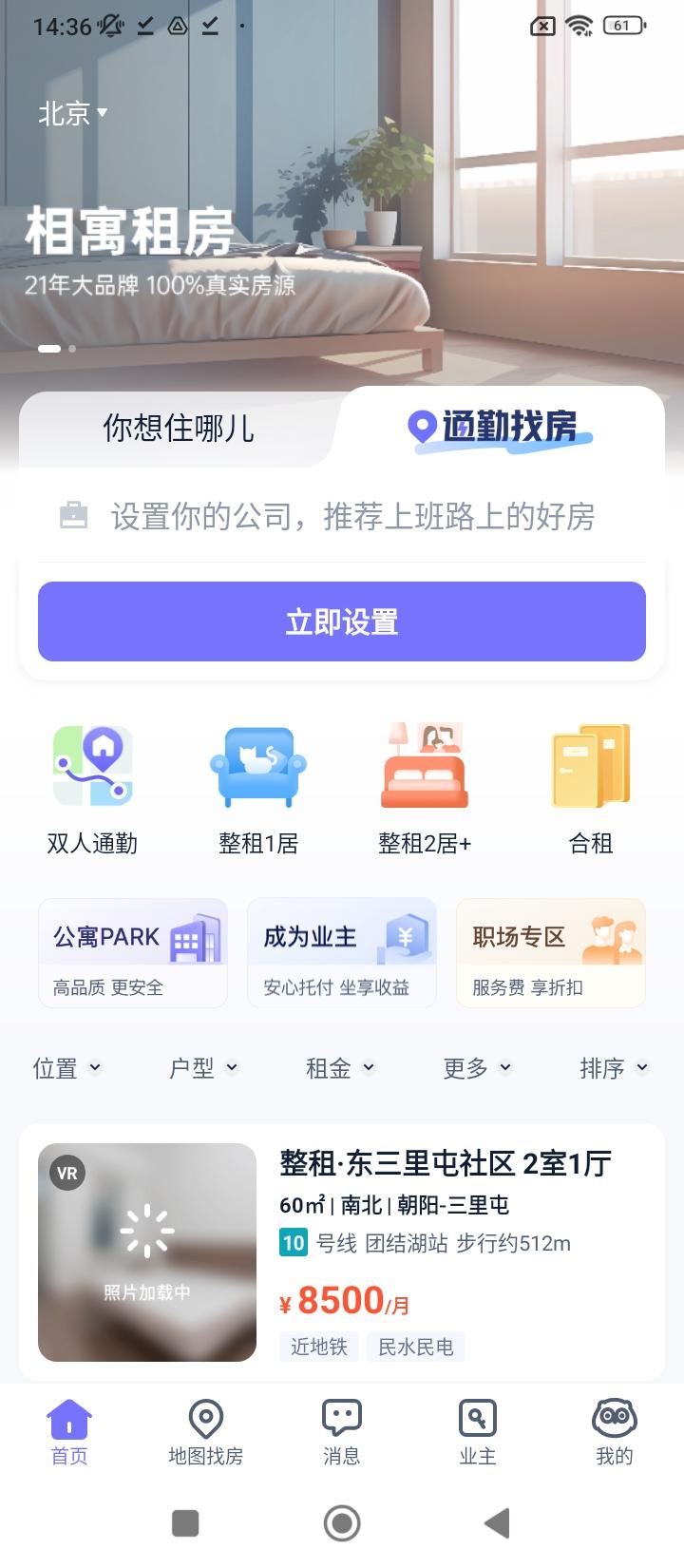Open the 位置 location filter dropdown
684x1568 pixels.
point(66,1068)
